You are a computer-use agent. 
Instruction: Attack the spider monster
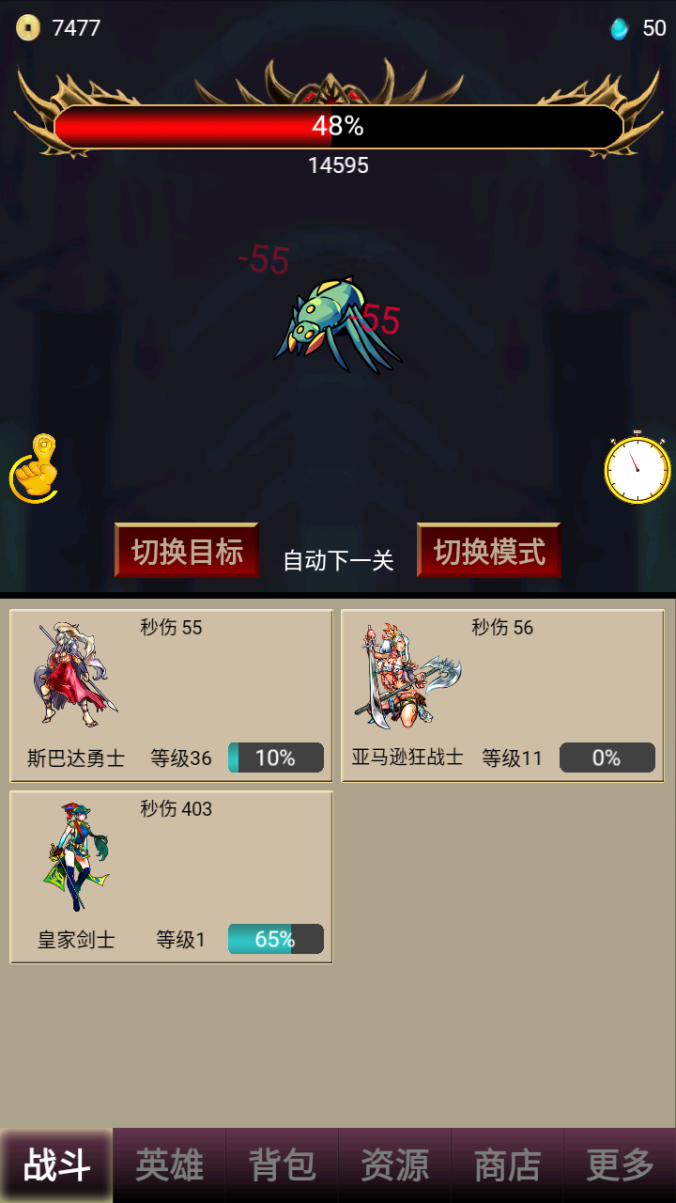pos(335,325)
